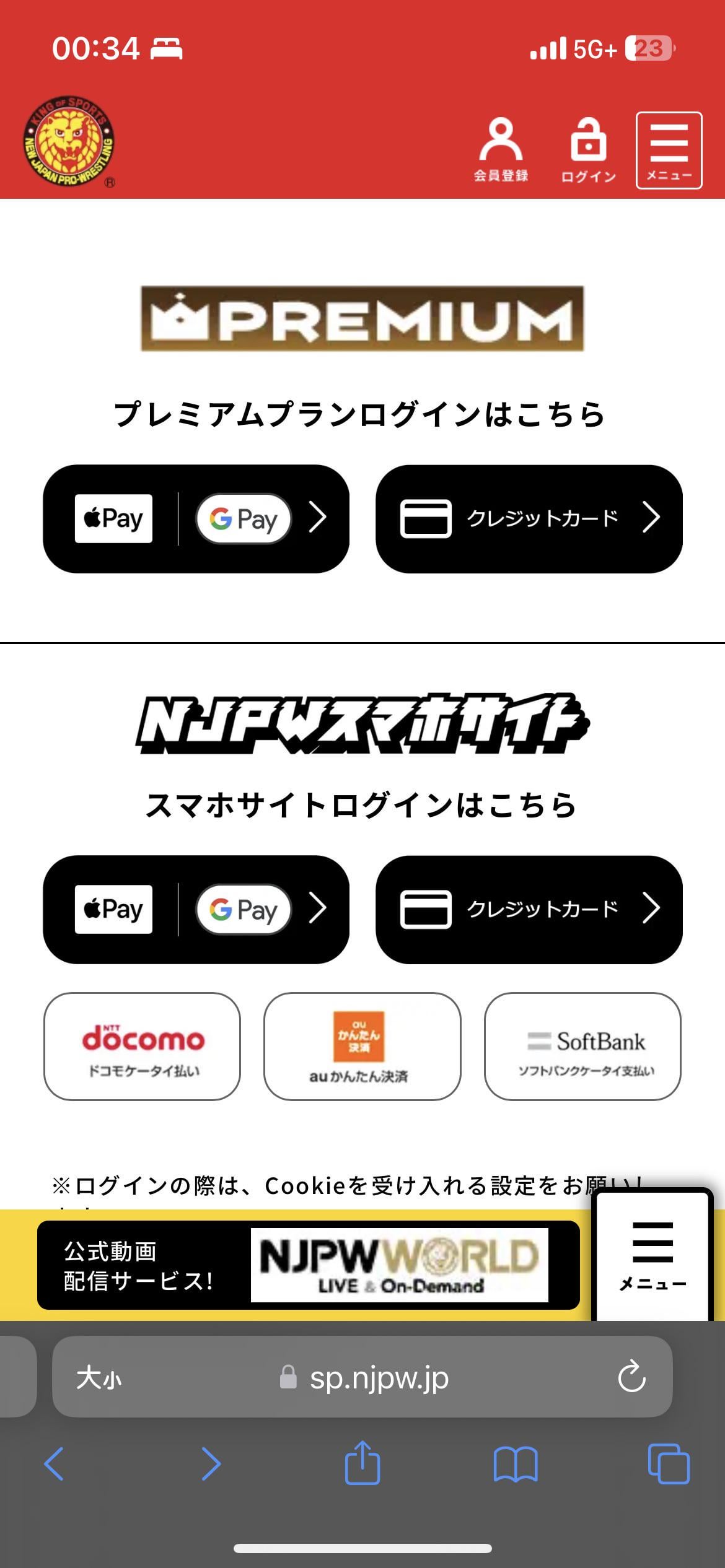Open the top-right メニュー hamburger button
Image resolution: width=725 pixels, height=1568 pixels.
tap(669, 150)
